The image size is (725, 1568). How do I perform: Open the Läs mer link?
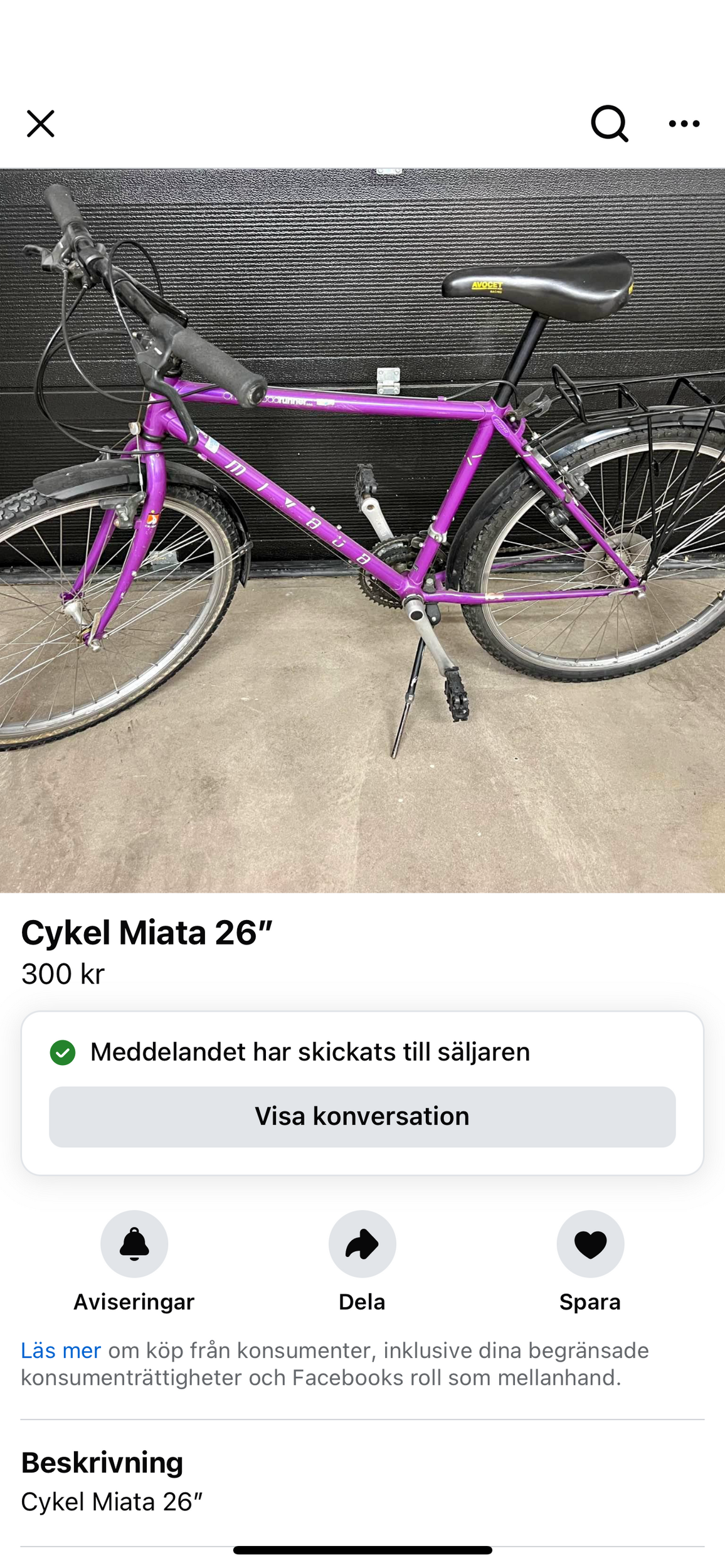(x=61, y=1350)
